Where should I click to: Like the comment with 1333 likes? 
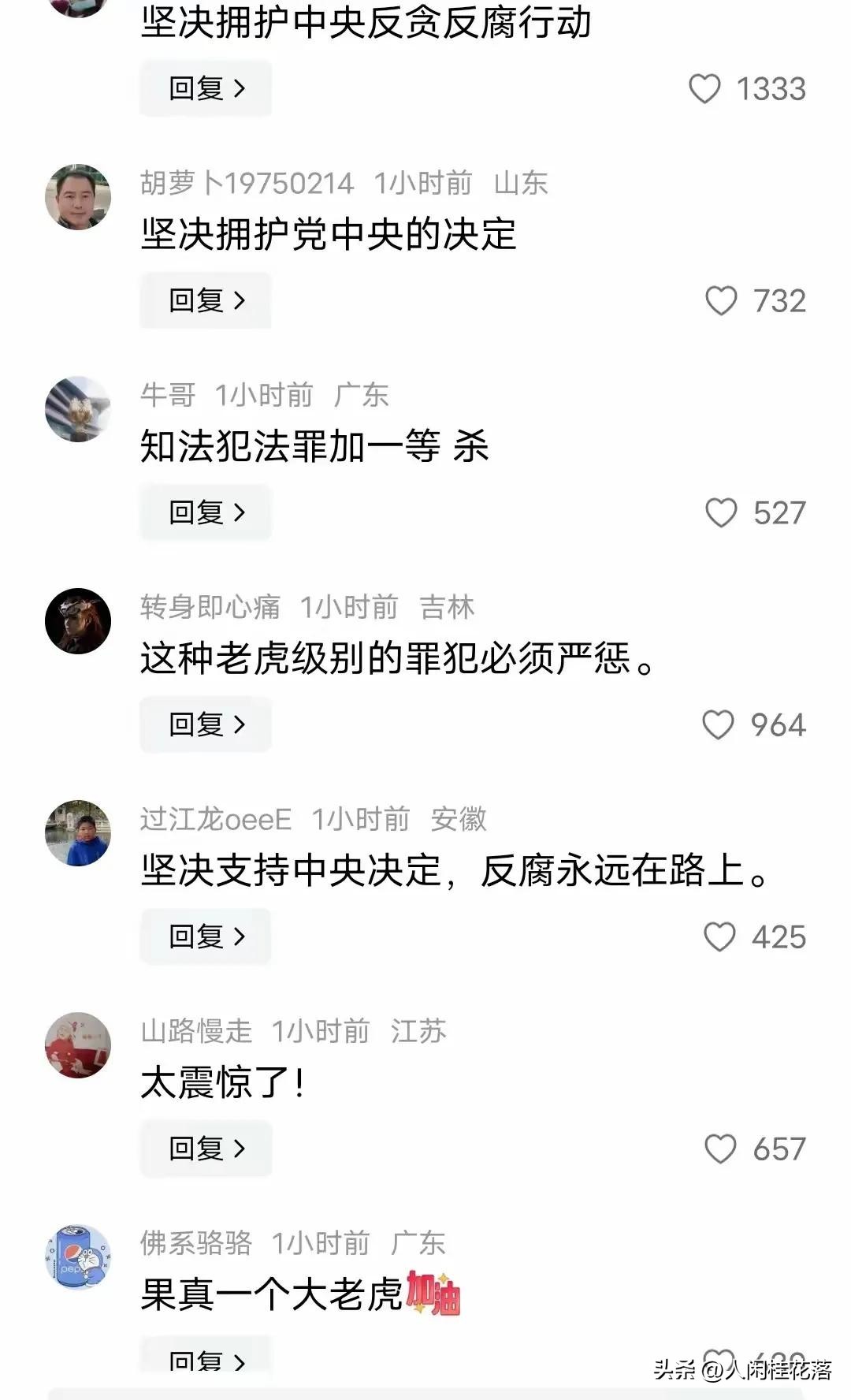point(704,89)
